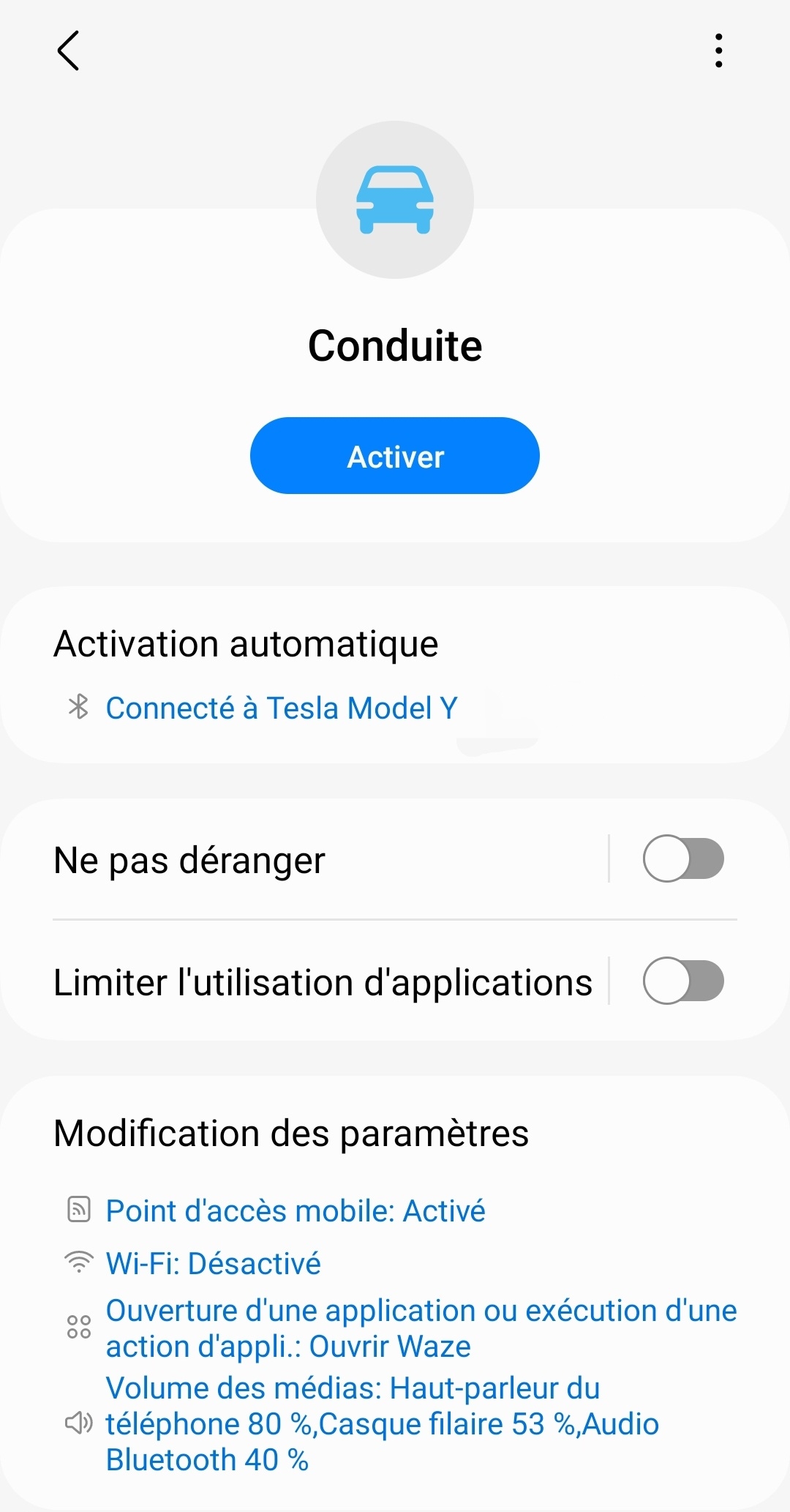790x1512 pixels.
Task: Open the three-dot overflow menu
Action: [x=718, y=51]
